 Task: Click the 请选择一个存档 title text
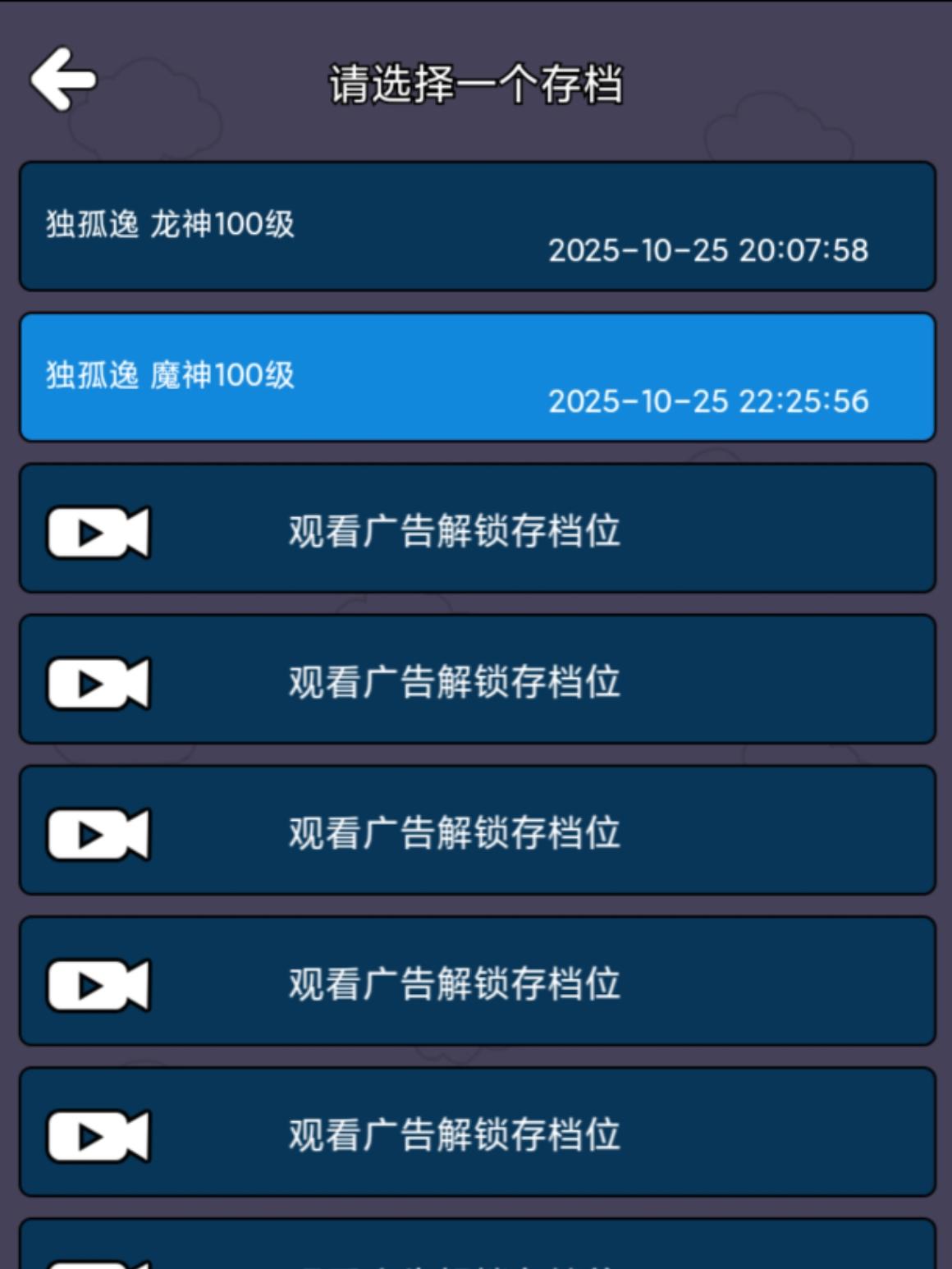click(x=476, y=81)
